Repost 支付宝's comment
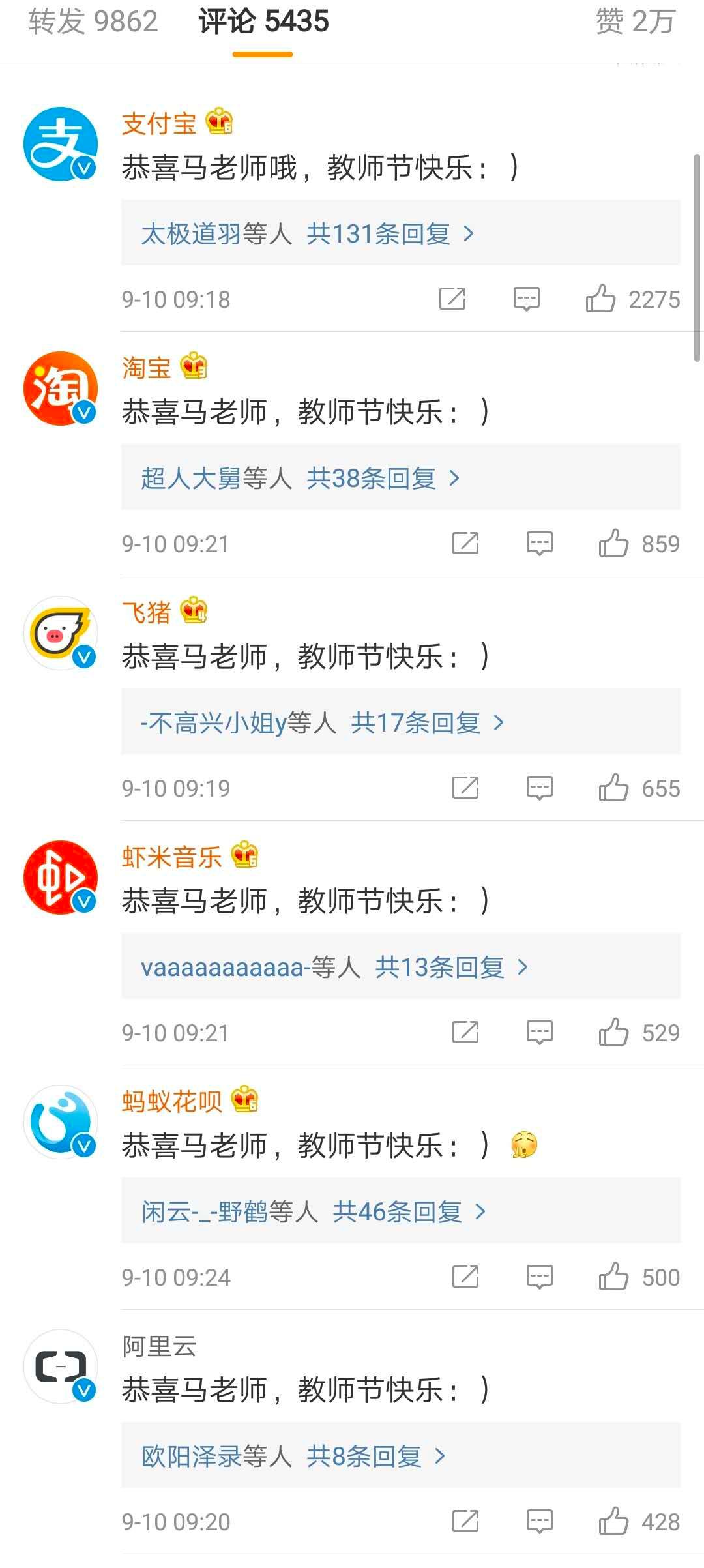The height and width of the screenshot is (1568, 704). pyautogui.click(x=452, y=299)
